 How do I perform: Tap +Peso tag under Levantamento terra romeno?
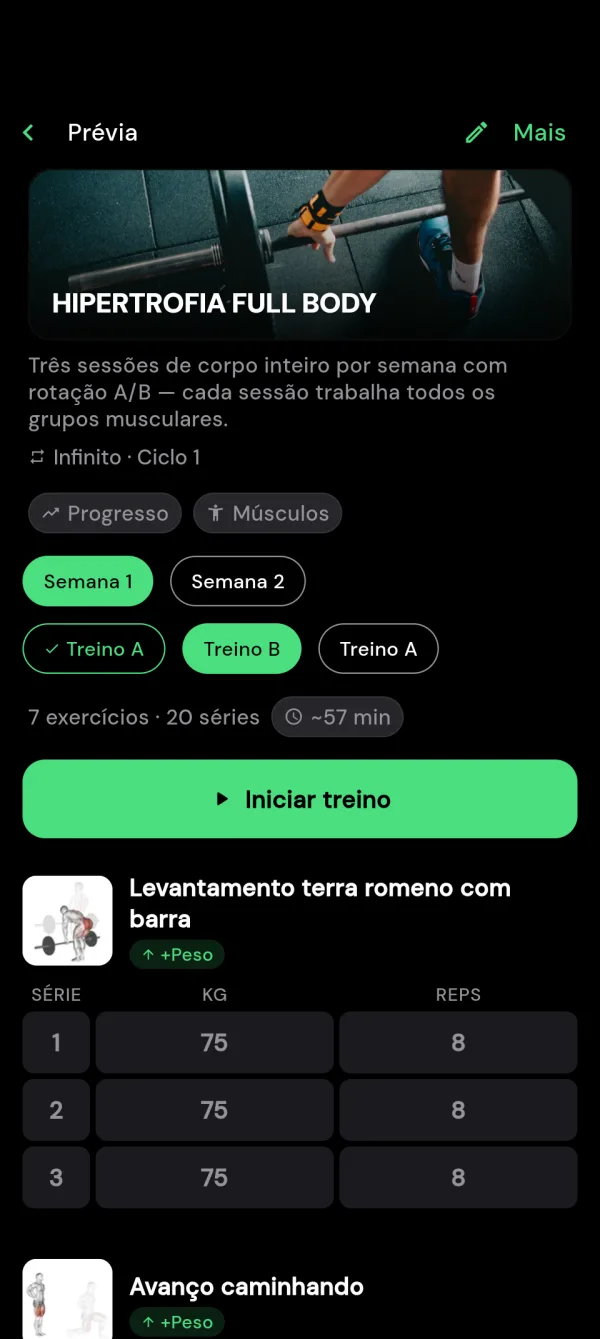(177, 955)
